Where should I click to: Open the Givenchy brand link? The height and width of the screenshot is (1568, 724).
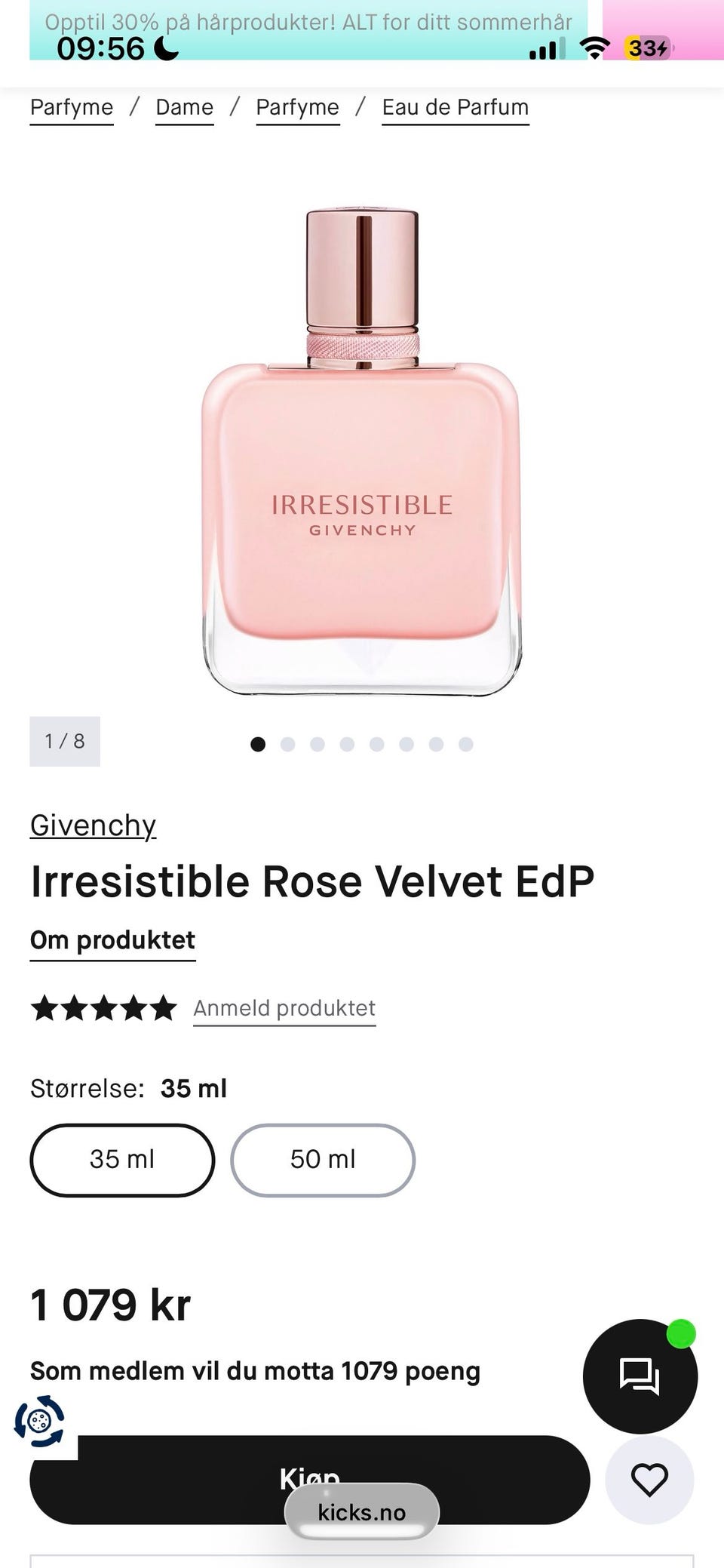93,826
